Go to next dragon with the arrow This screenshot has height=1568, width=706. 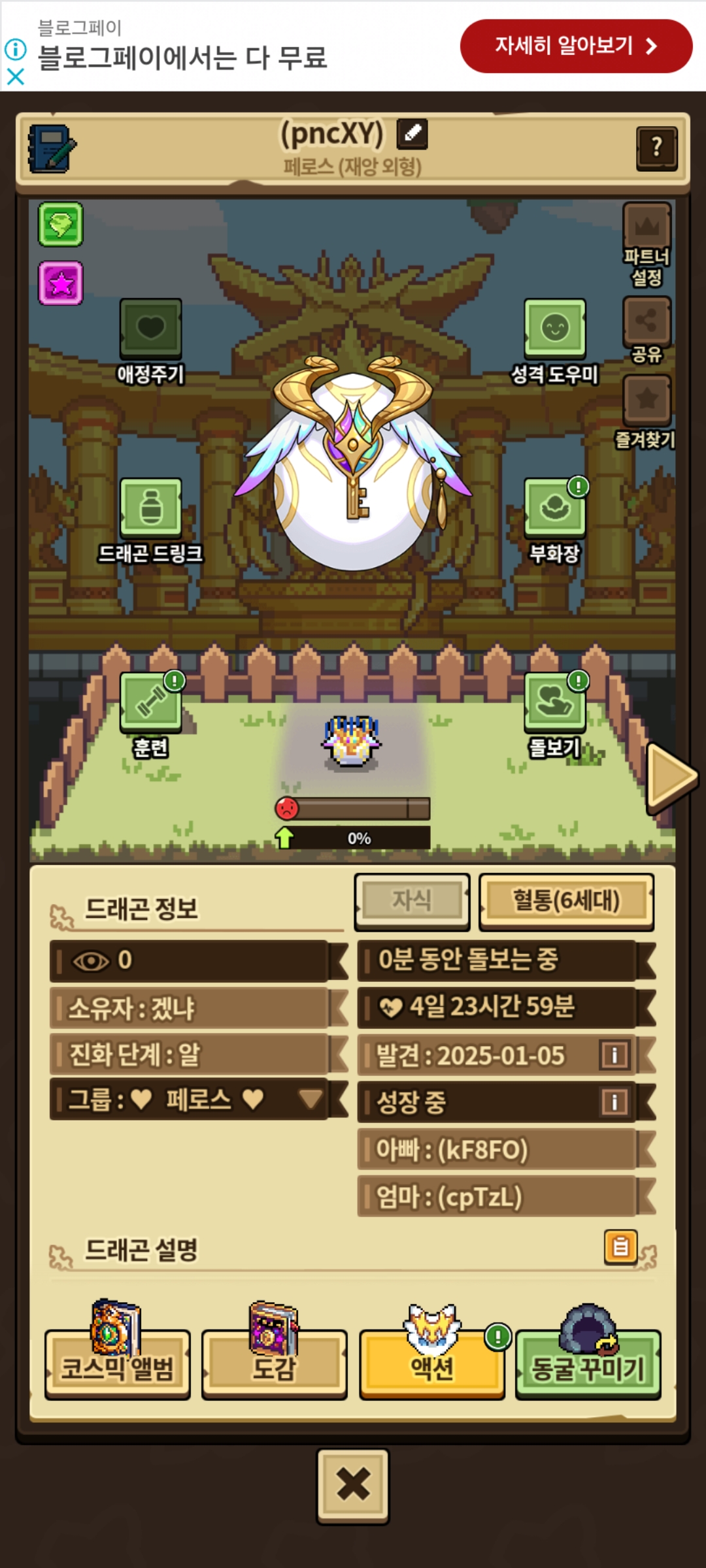(671, 778)
